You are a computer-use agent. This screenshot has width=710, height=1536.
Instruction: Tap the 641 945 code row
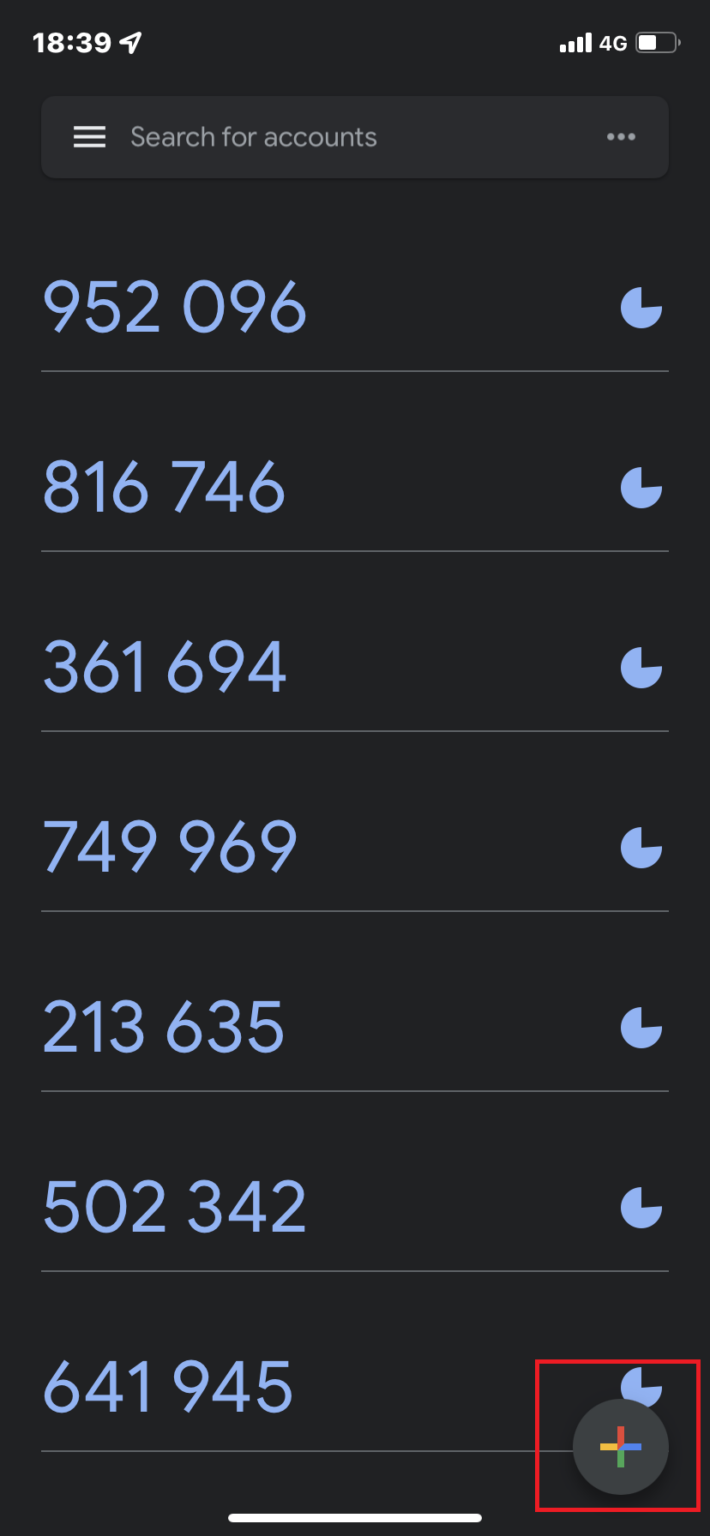(168, 1387)
